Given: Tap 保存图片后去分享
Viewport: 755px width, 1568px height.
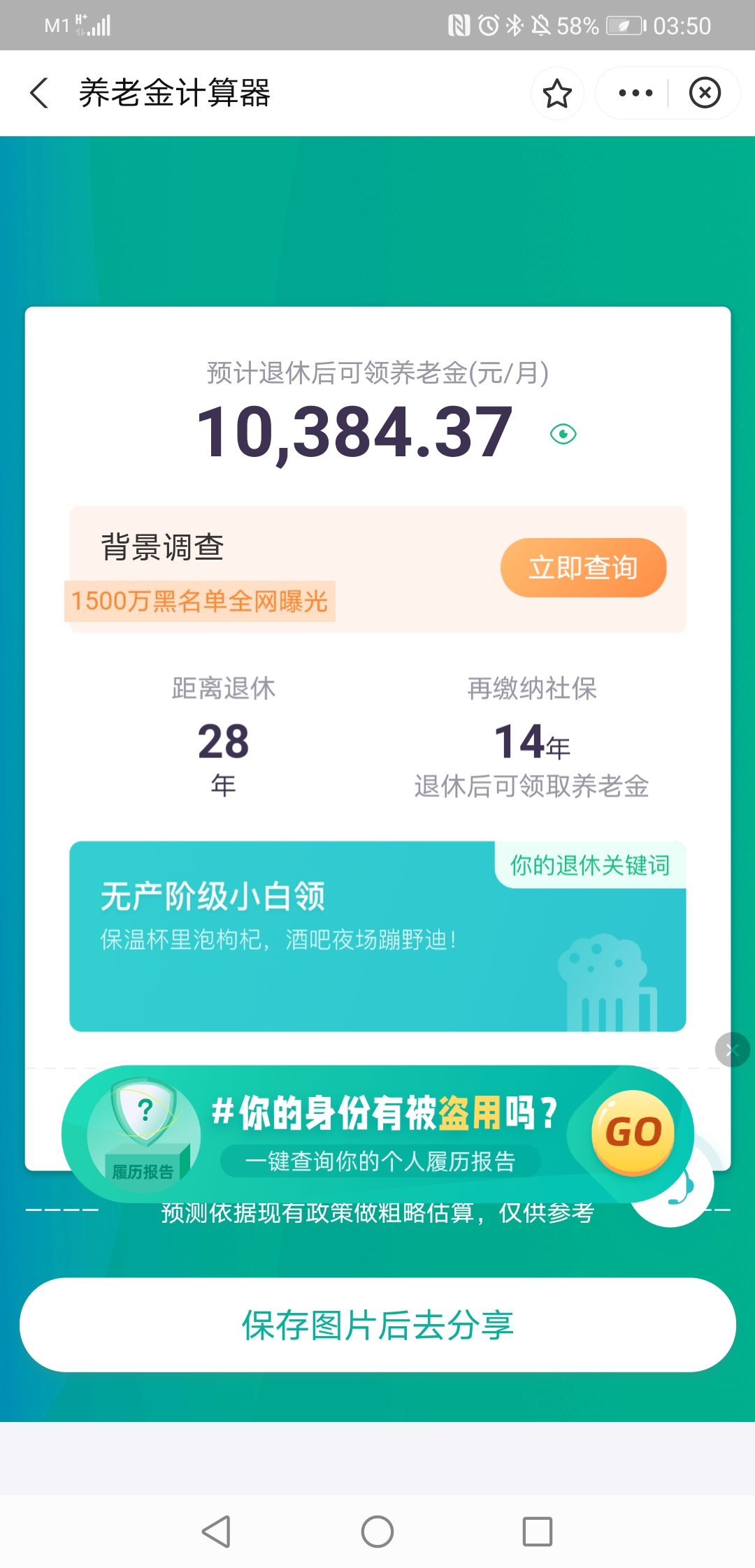Looking at the screenshot, I should 377,1325.
